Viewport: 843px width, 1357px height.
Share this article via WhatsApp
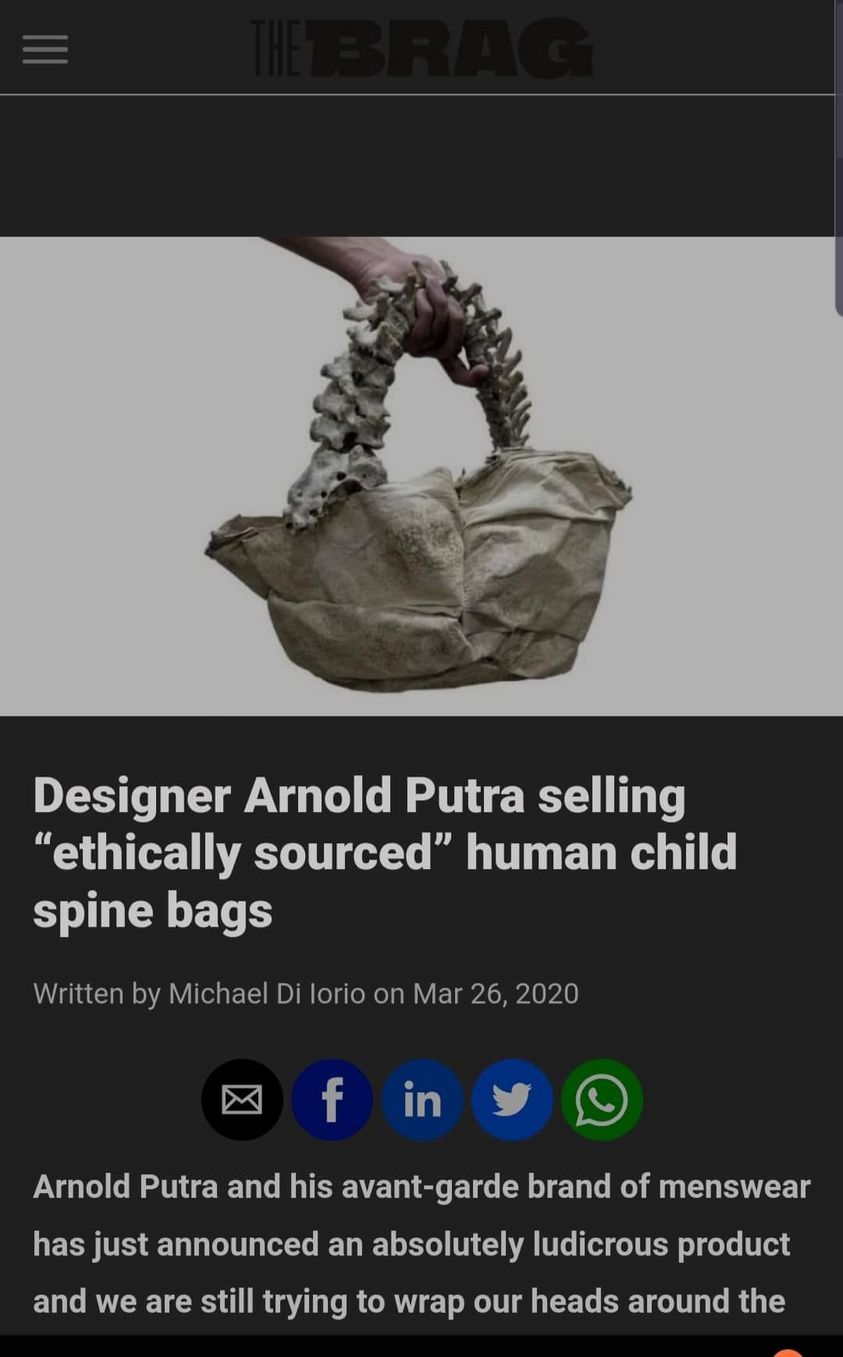(x=602, y=1100)
